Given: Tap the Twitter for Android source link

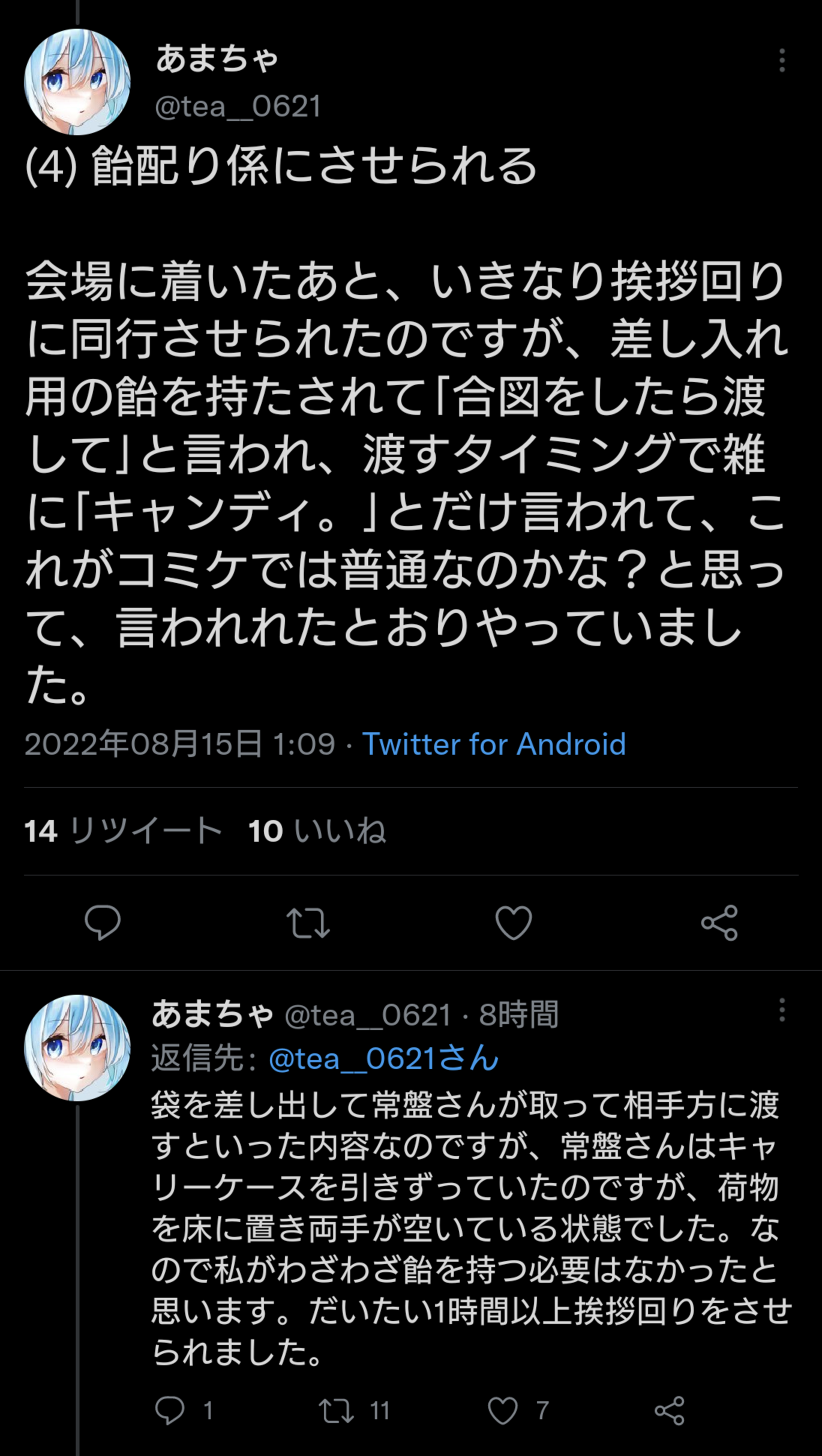Looking at the screenshot, I should (493, 744).
